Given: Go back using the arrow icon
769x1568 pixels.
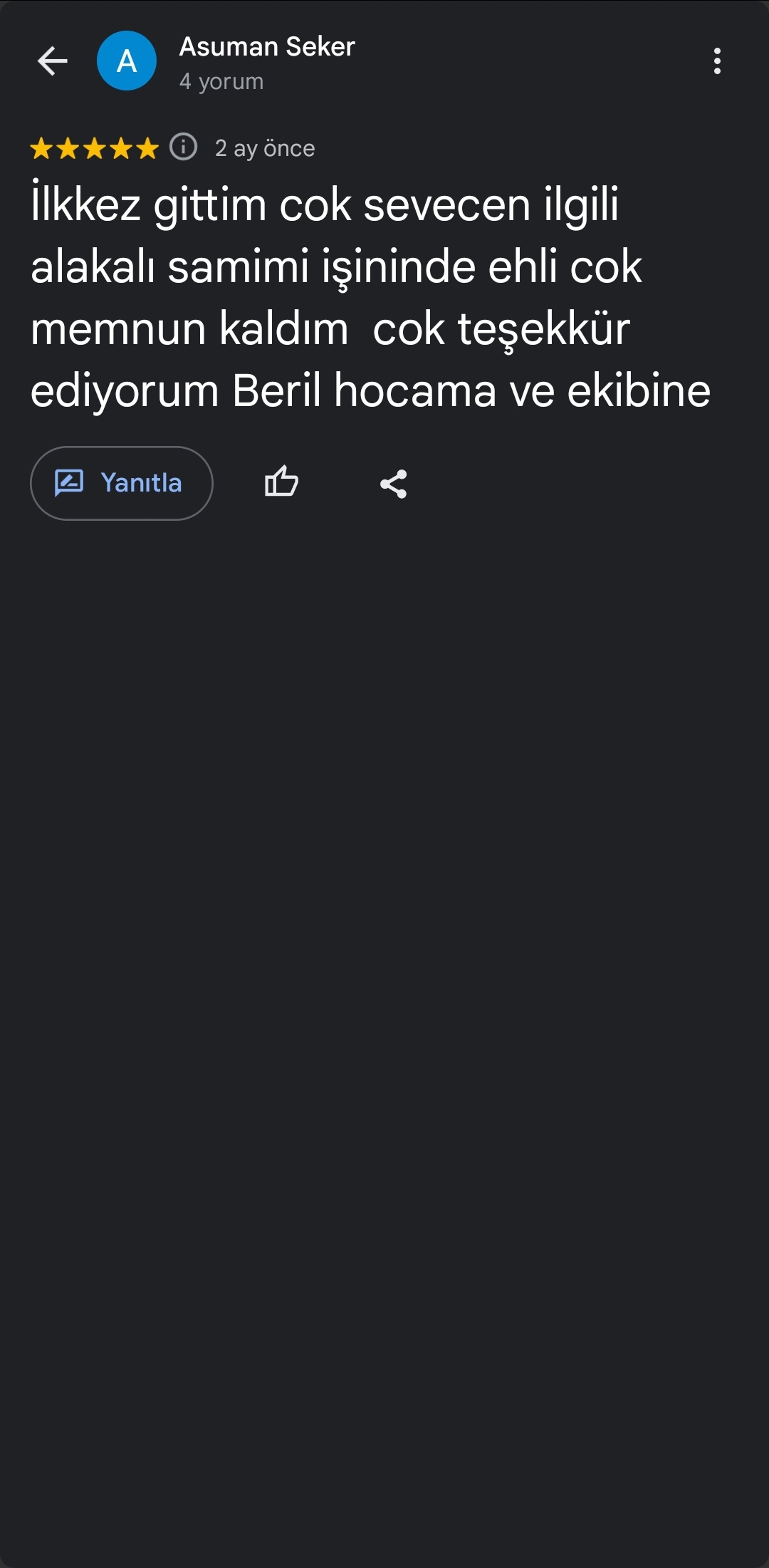Looking at the screenshot, I should pos(52,61).
